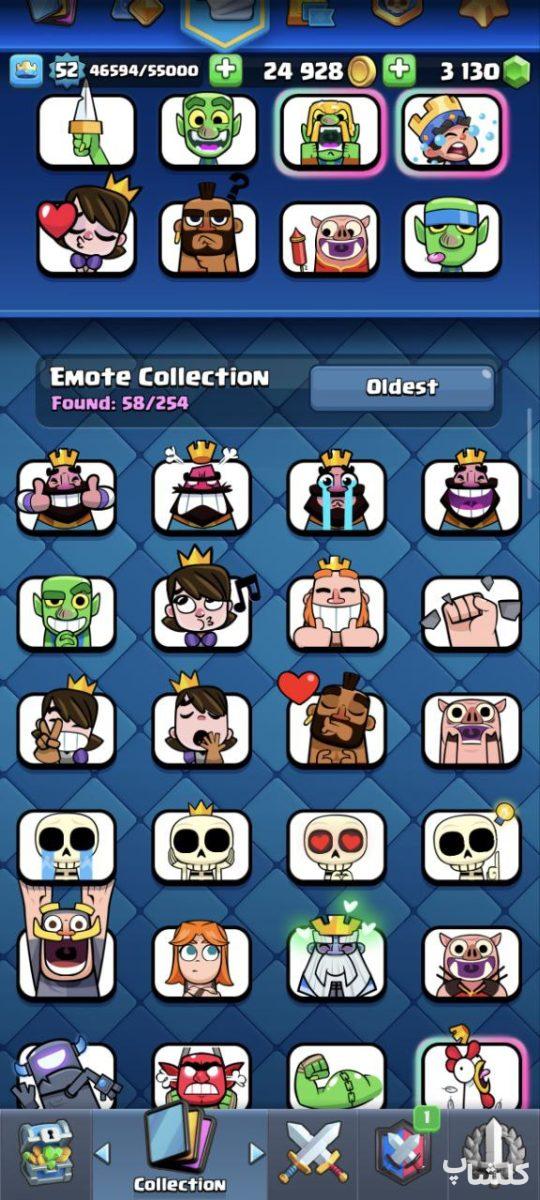Select the clenched fist emote

coord(472,612)
